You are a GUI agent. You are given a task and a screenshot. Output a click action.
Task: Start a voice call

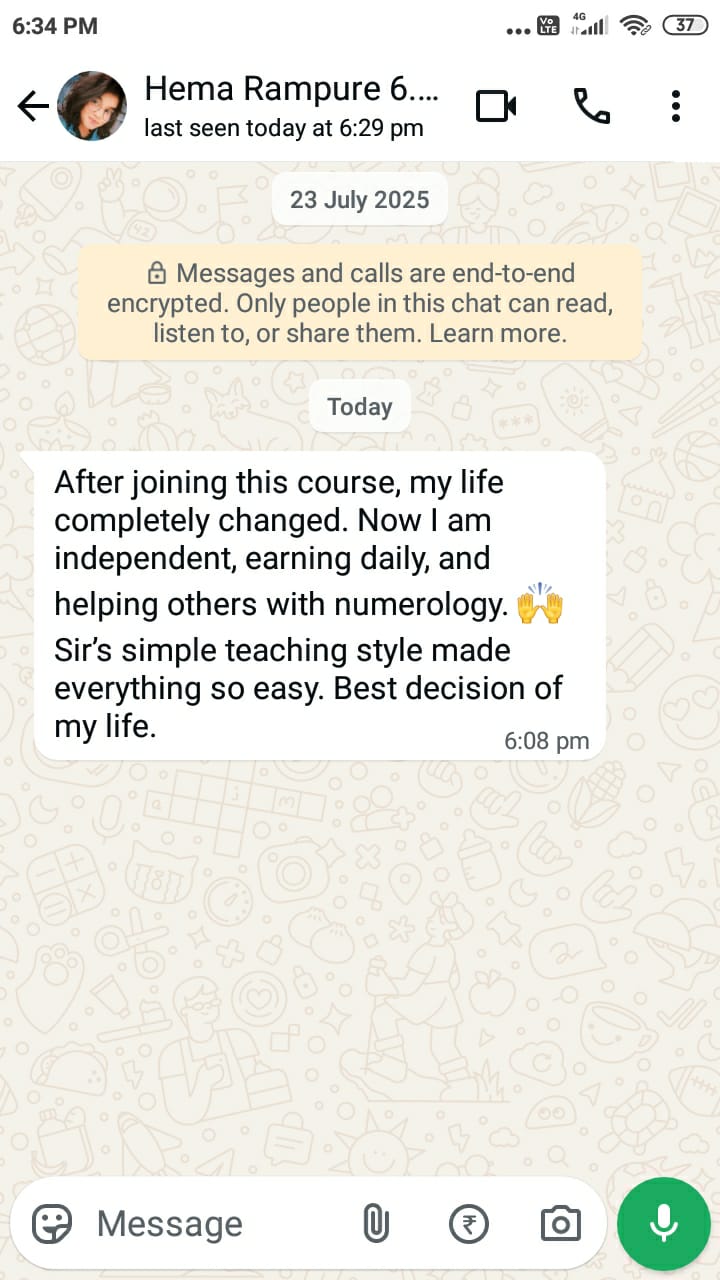(592, 105)
